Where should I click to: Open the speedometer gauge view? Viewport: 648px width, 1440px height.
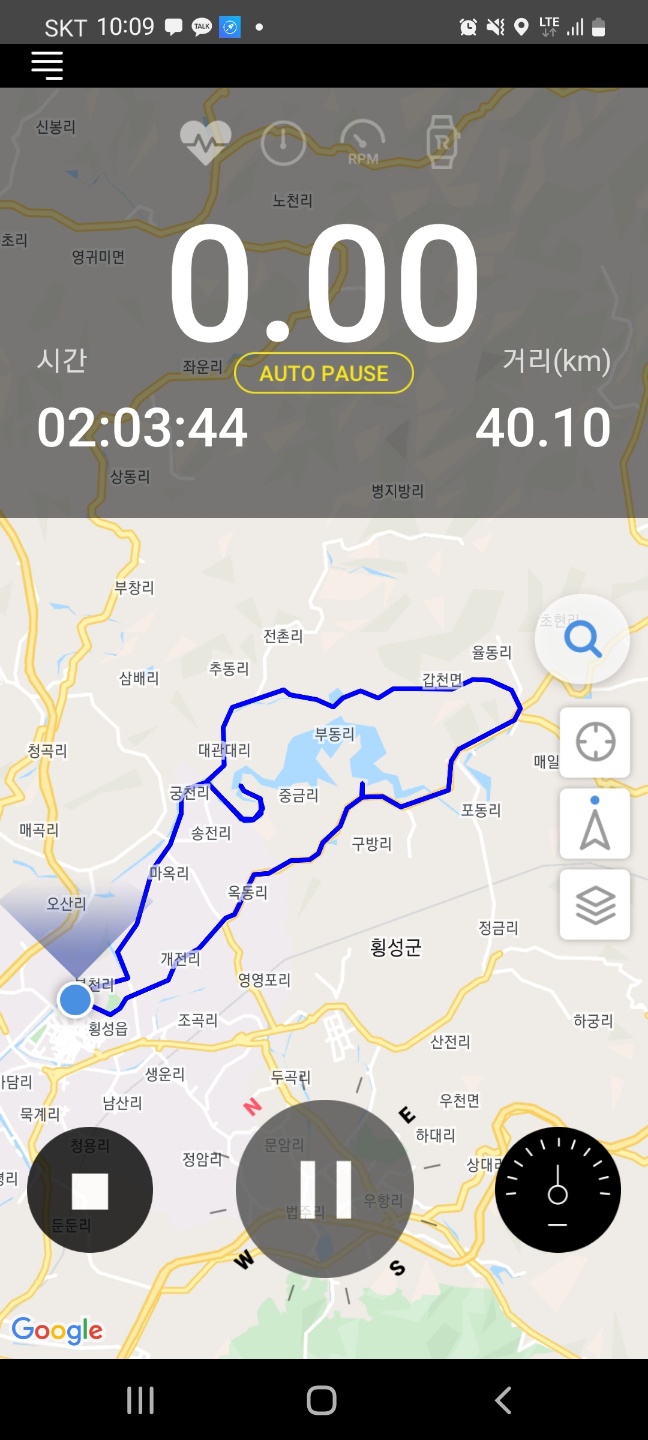point(557,1190)
